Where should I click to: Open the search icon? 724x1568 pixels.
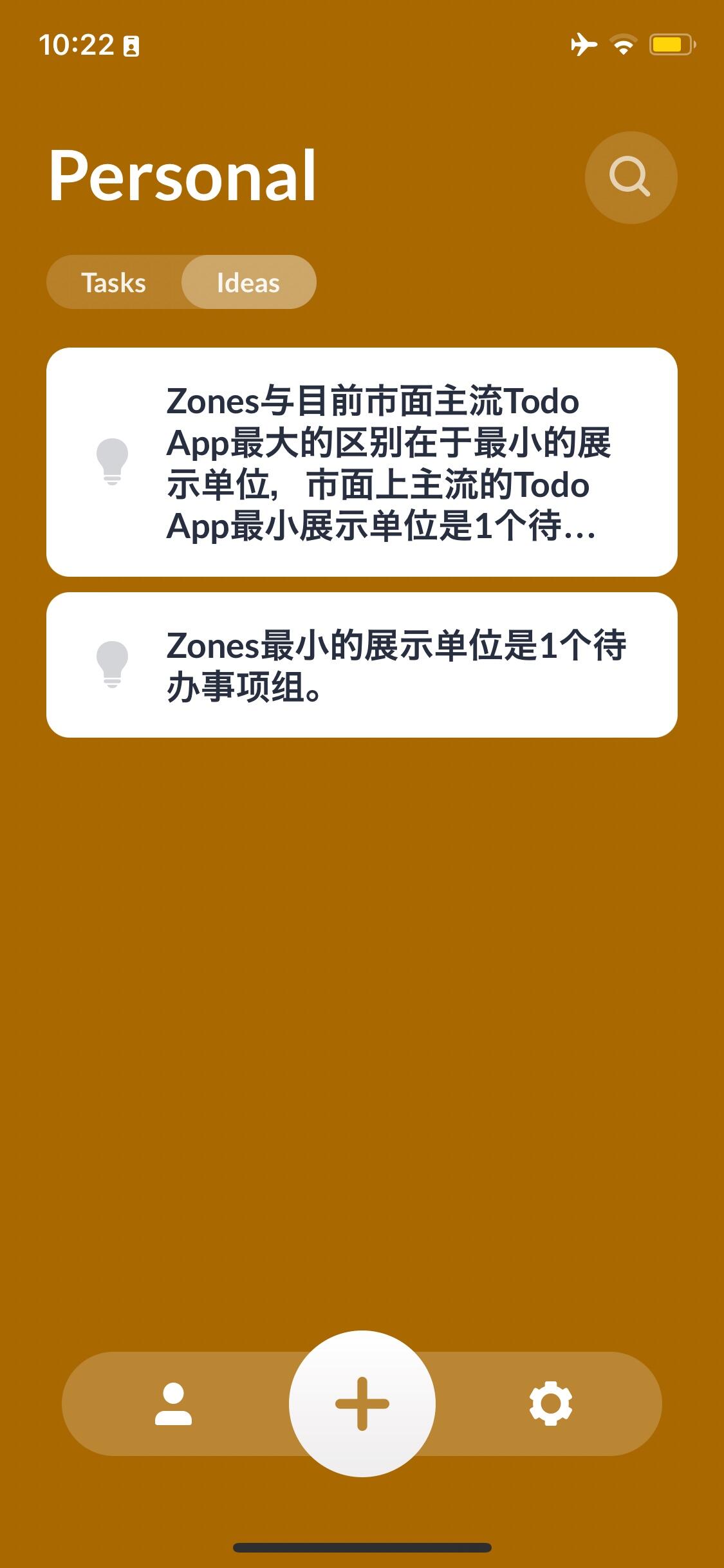(x=630, y=177)
